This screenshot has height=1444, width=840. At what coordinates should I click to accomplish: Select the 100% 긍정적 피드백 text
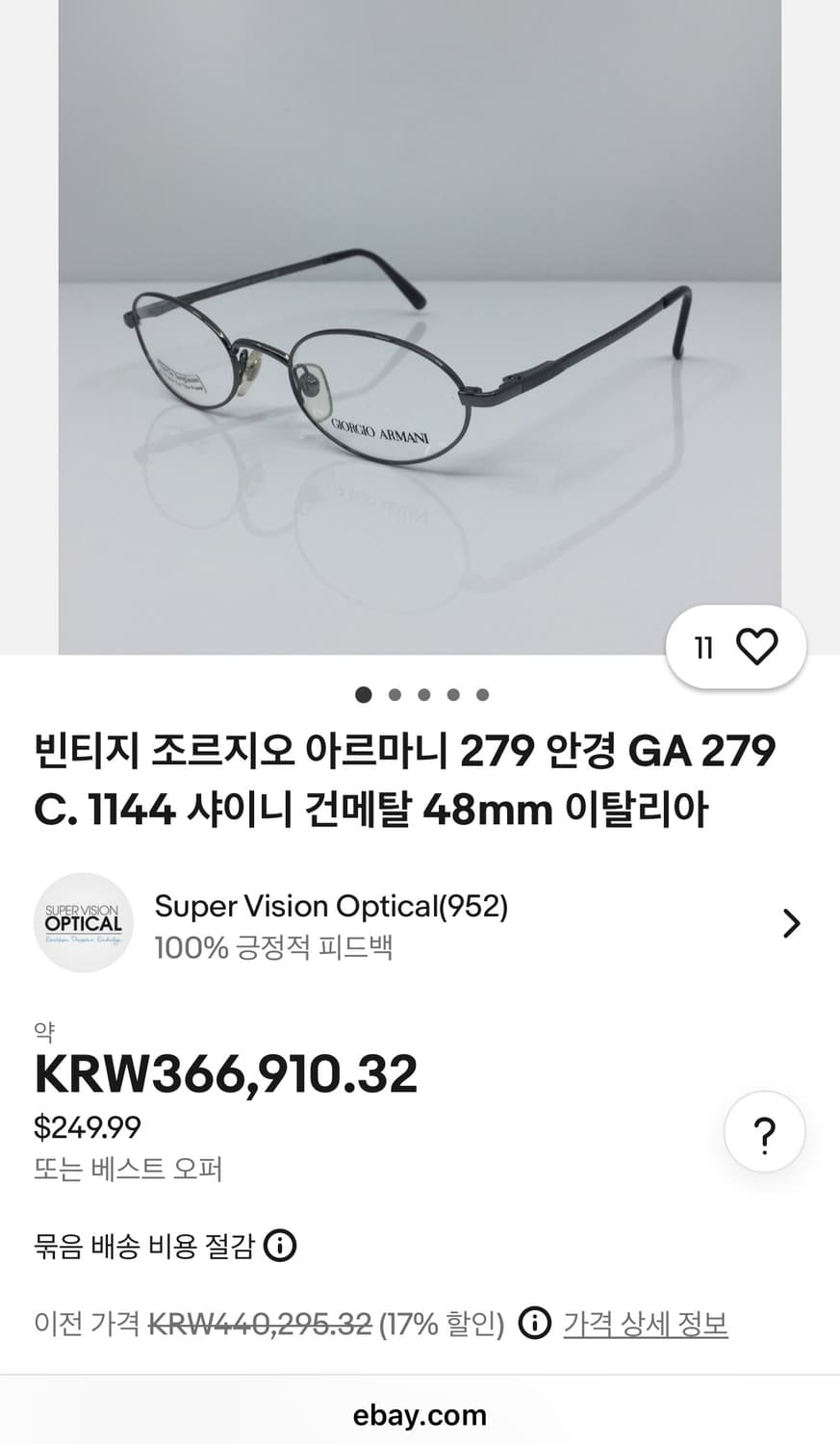pyautogui.click(x=276, y=947)
